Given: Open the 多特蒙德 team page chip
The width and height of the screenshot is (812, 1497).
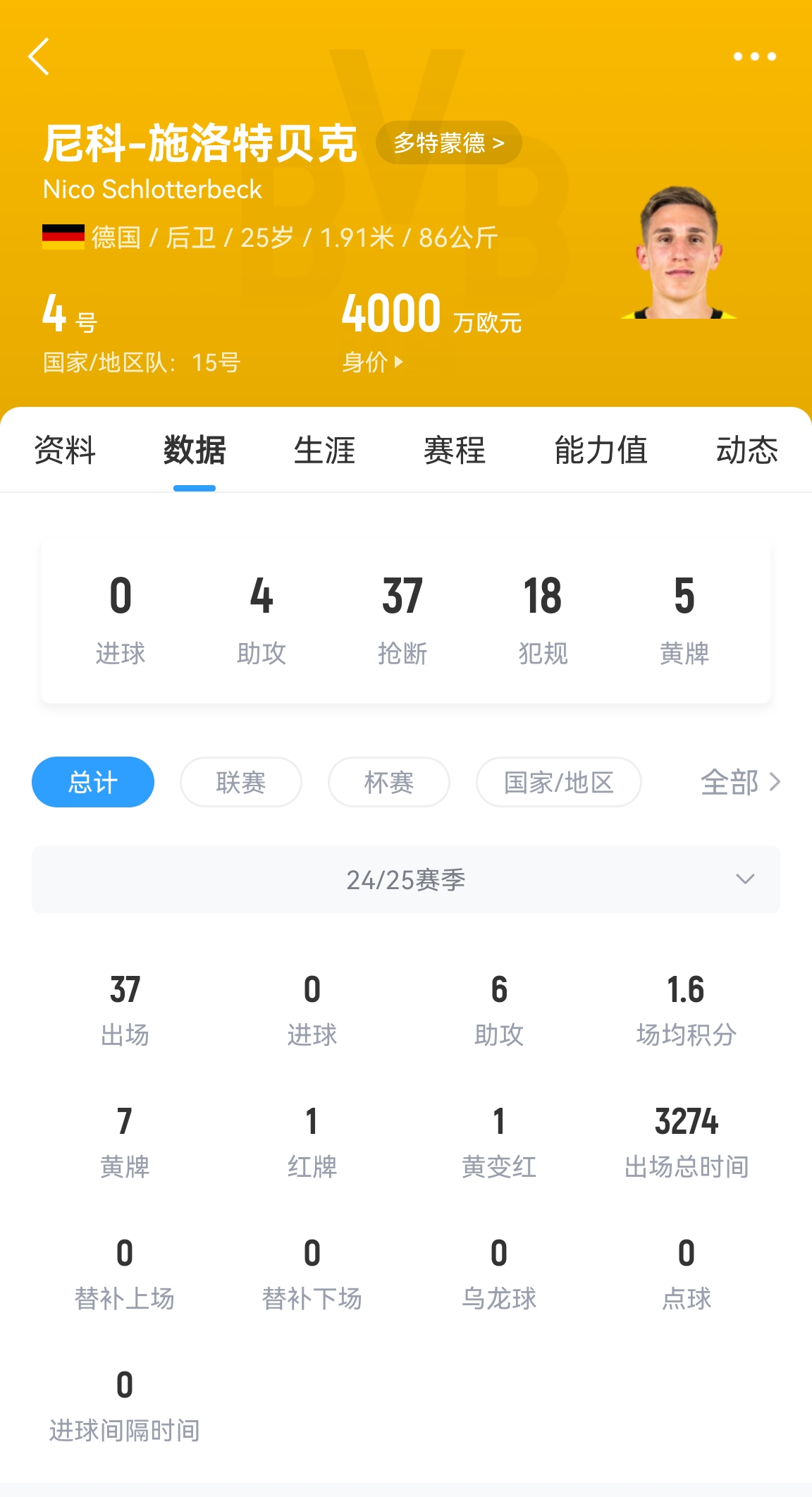Looking at the screenshot, I should [x=448, y=143].
